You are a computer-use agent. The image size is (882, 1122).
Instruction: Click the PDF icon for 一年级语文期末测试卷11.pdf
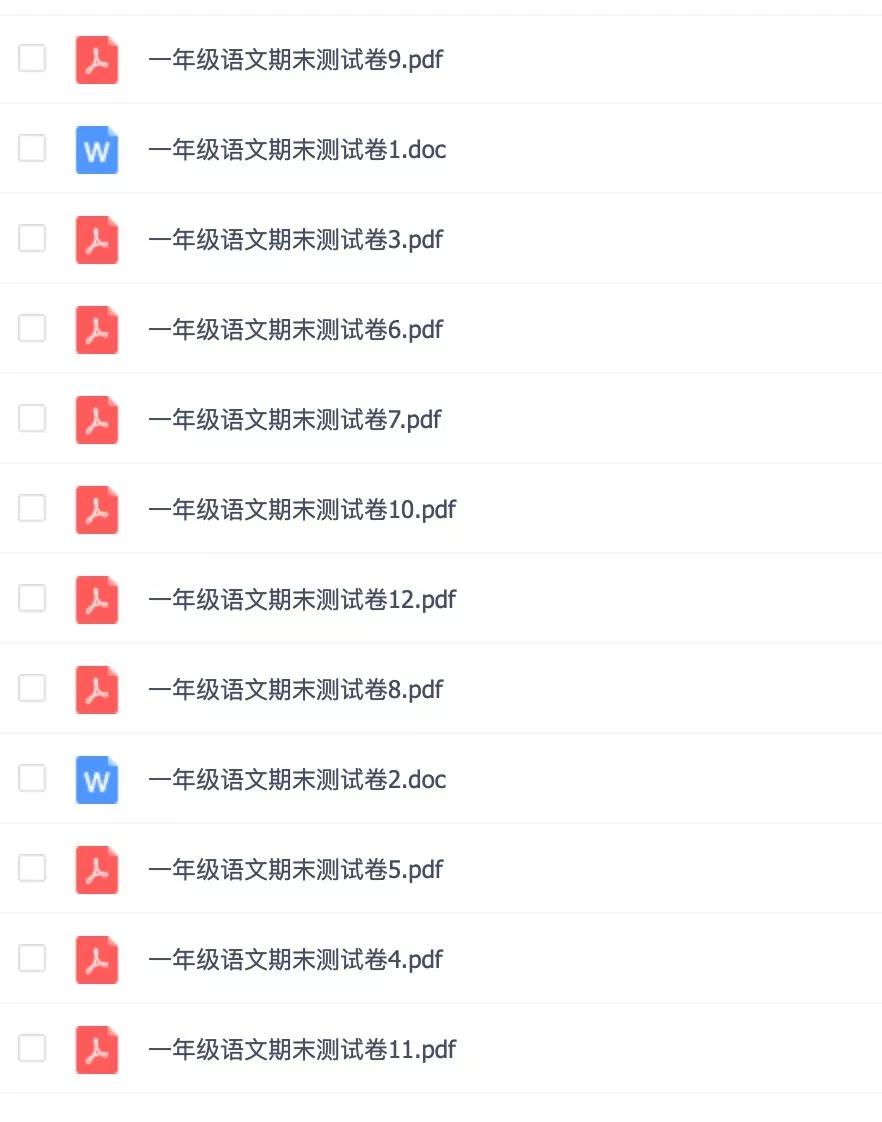tap(96, 1050)
